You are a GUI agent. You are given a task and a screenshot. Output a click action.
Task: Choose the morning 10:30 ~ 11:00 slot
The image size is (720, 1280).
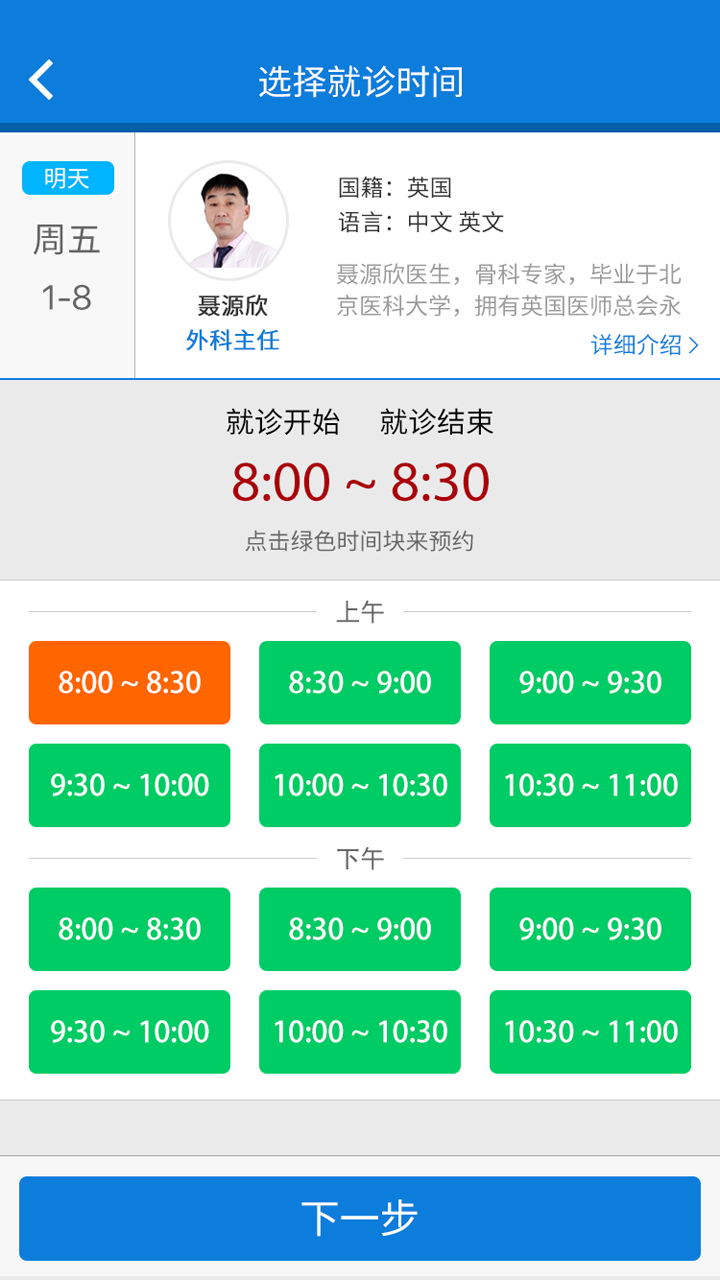[589, 785]
